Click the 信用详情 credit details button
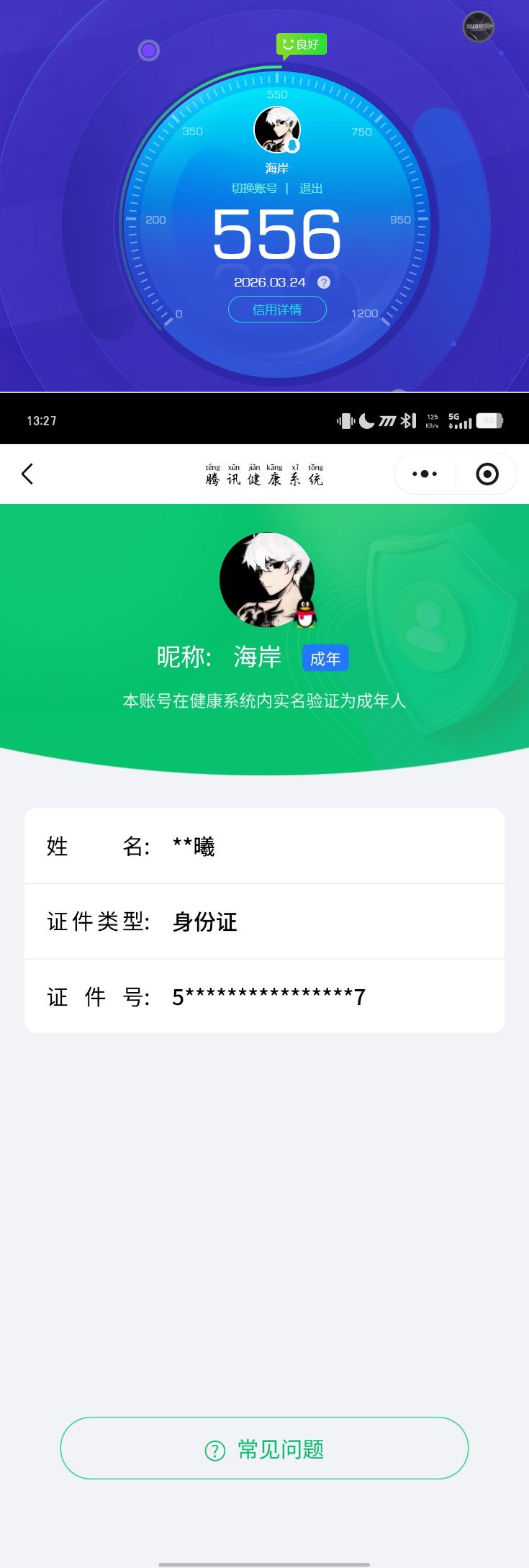Viewport: 529px width, 1568px height. [277, 309]
